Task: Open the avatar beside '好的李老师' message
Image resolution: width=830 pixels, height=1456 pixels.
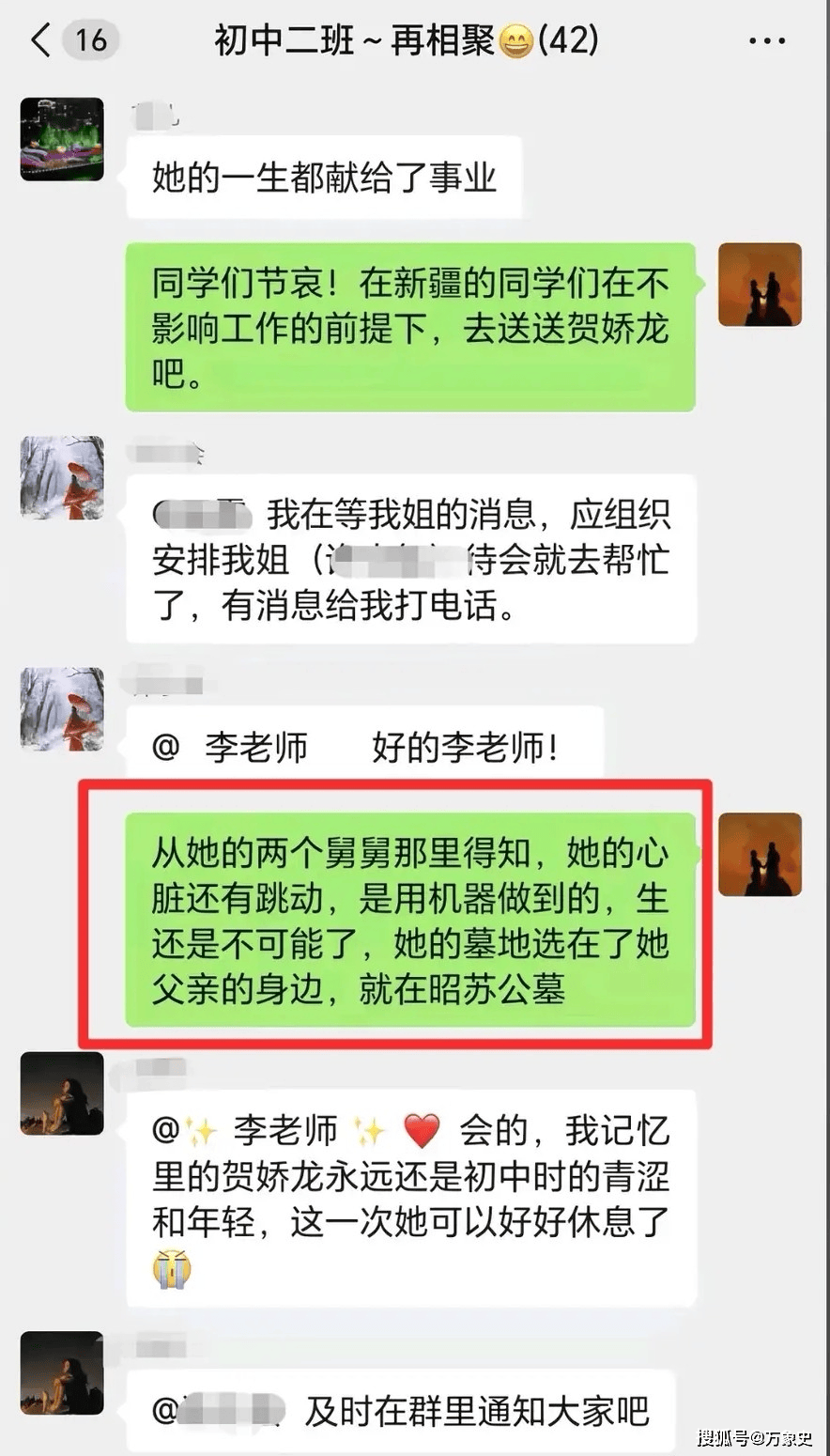Action: [x=62, y=709]
